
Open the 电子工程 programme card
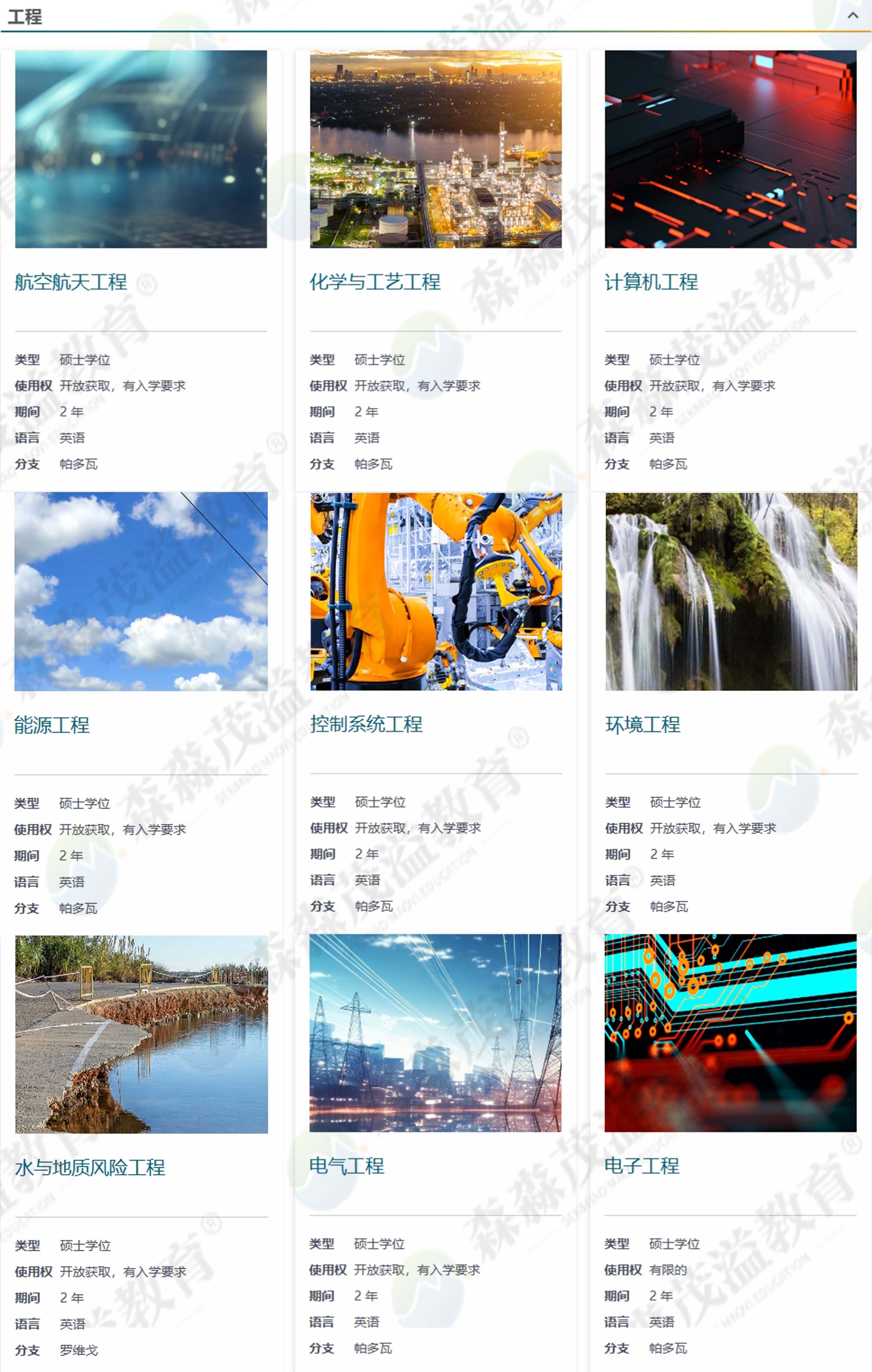(641, 1166)
